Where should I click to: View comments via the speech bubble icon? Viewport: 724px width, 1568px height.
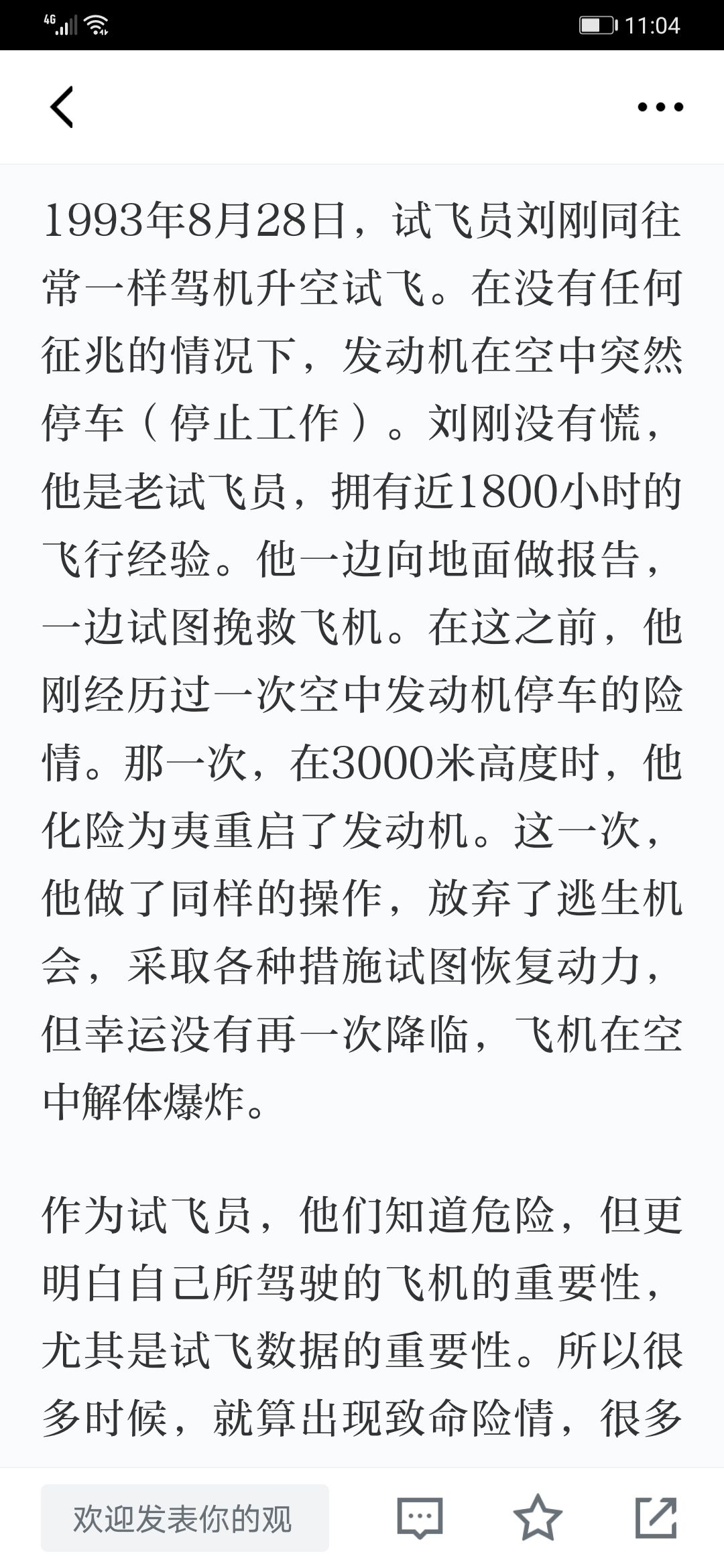pyautogui.click(x=420, y=1518)
